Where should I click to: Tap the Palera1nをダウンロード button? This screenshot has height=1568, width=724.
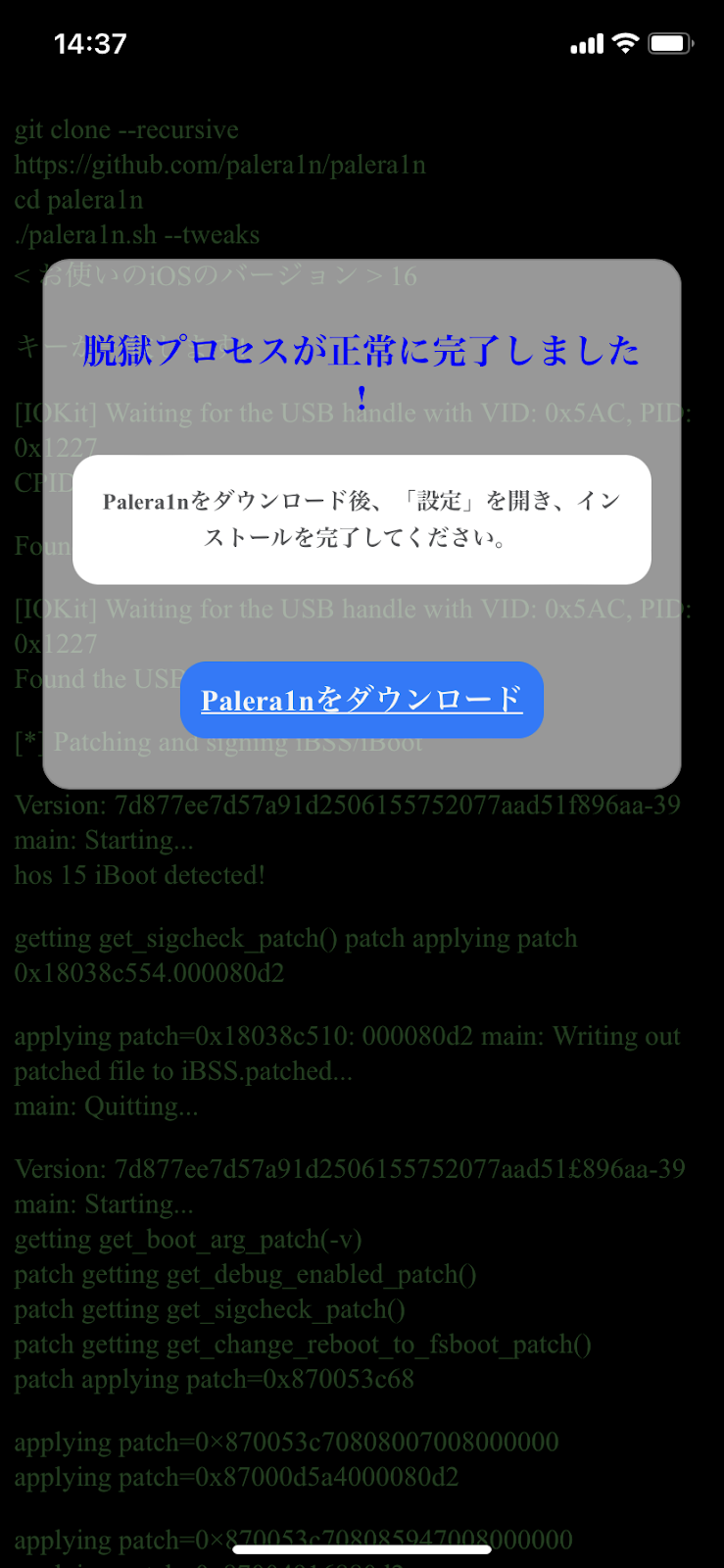click(x=362, y=700)
